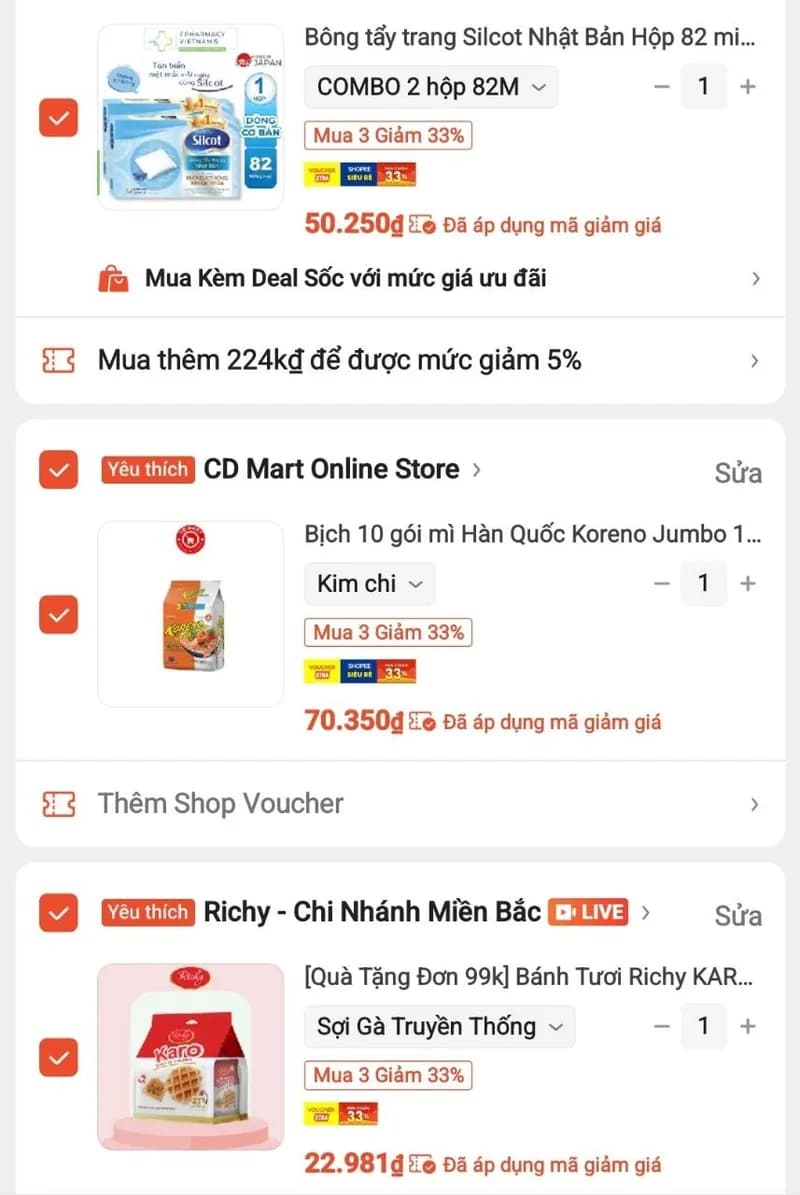Open the COMBO 2 hộp 82M variant dropdown
The height and width of the screenshot is (1195, 800).
[430, 87]
